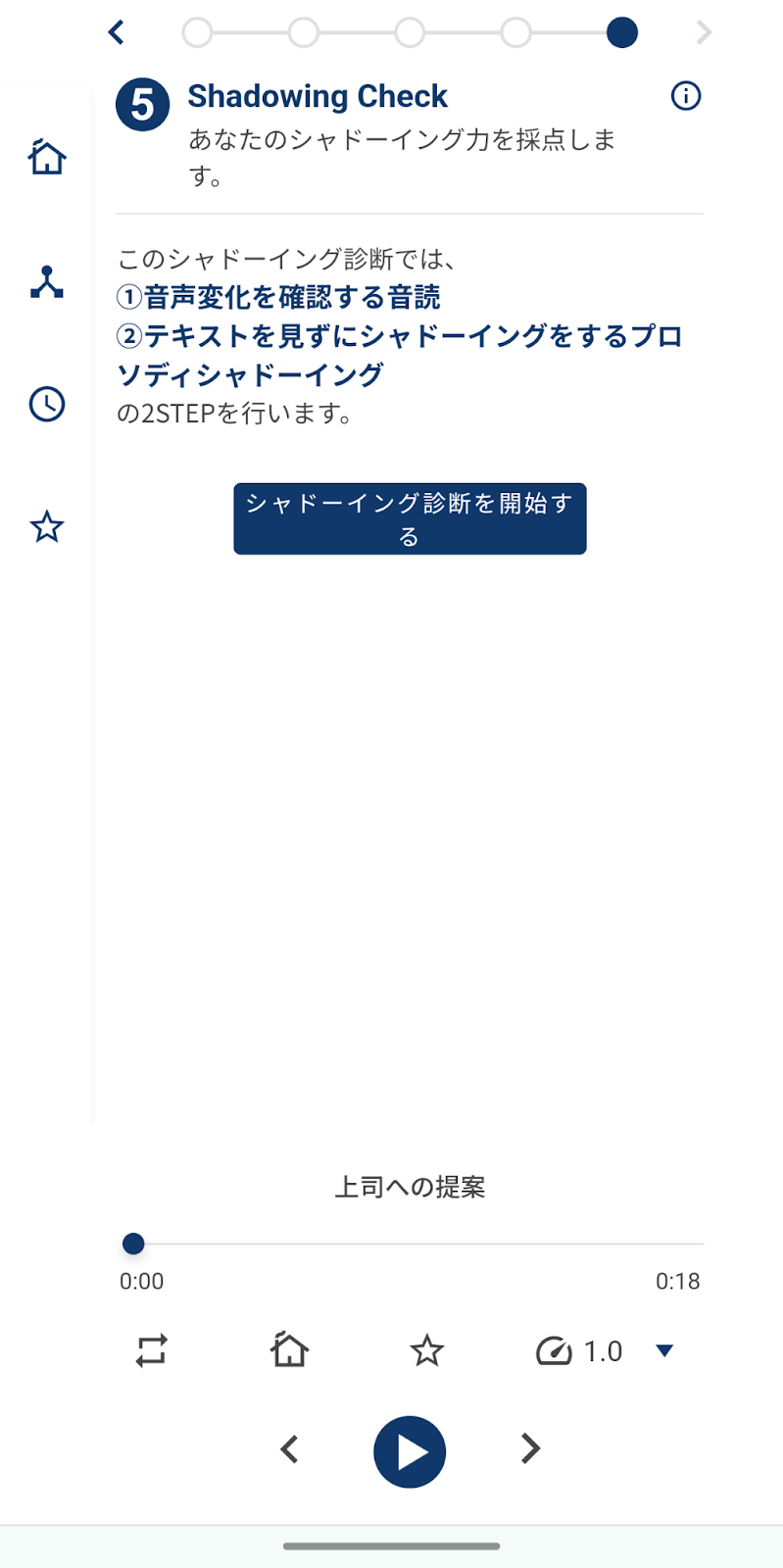Image resolution: width=783 pixels, height=1568 pixels.
Task: Toggle repeat for the audio player
Action: tap(151, 1350)
